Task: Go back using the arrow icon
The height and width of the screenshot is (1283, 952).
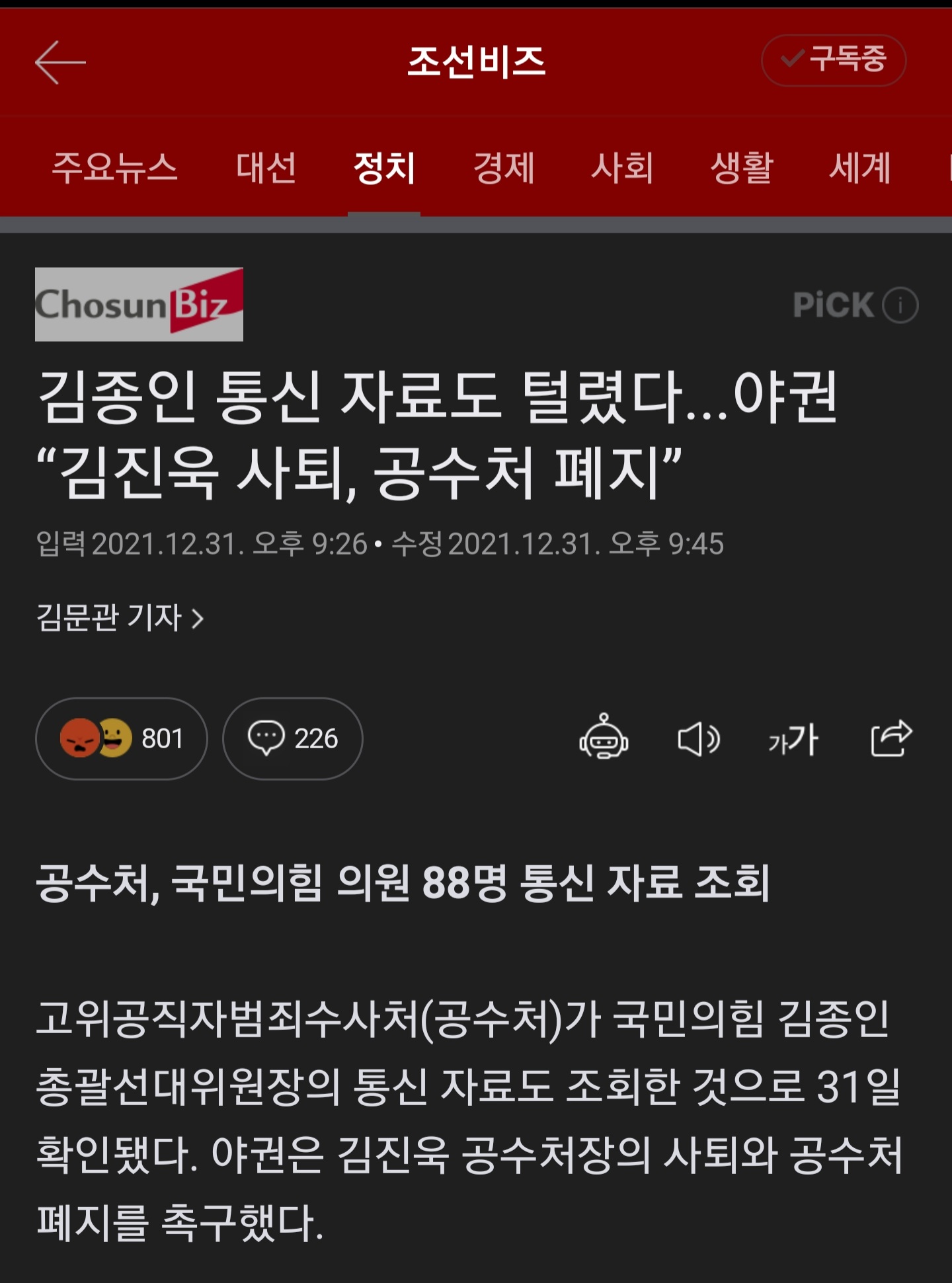Action: 60,63
